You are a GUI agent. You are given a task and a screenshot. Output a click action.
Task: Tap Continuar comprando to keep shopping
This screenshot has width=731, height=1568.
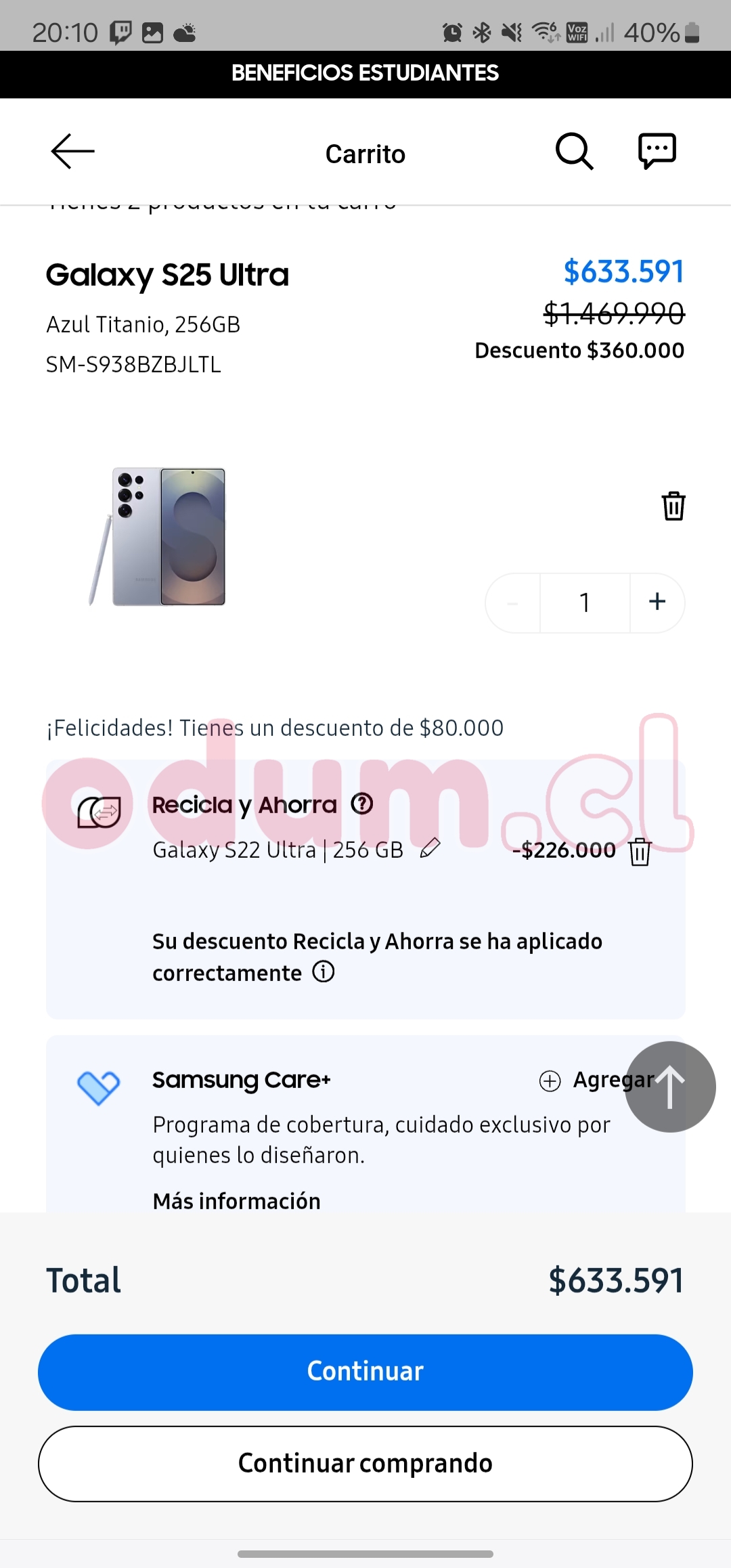coord(365,1464)
